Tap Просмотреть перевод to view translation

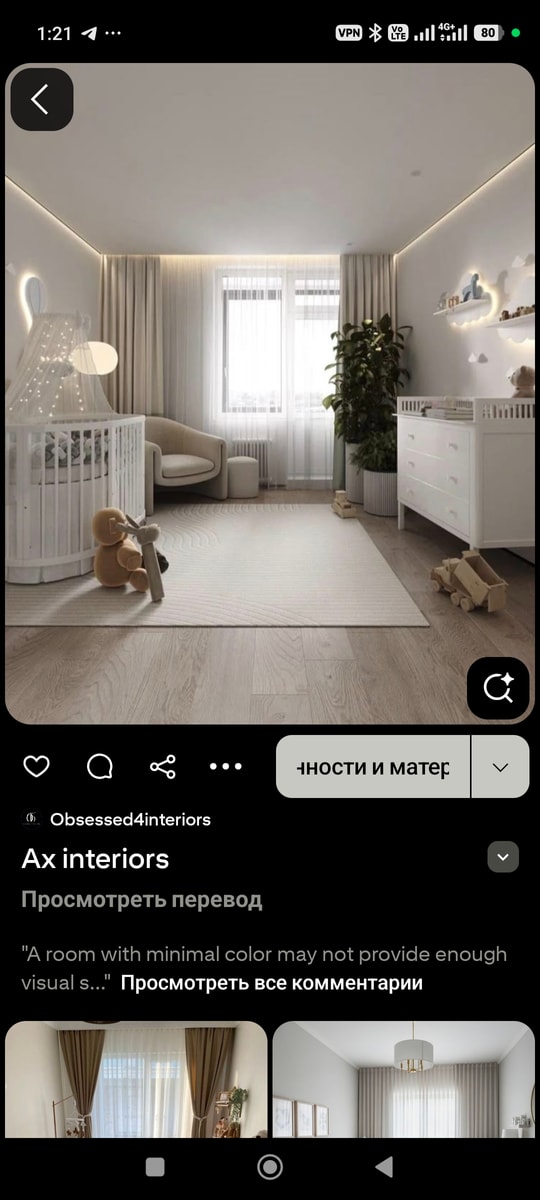pyautogui.click(x=142, y=900)
